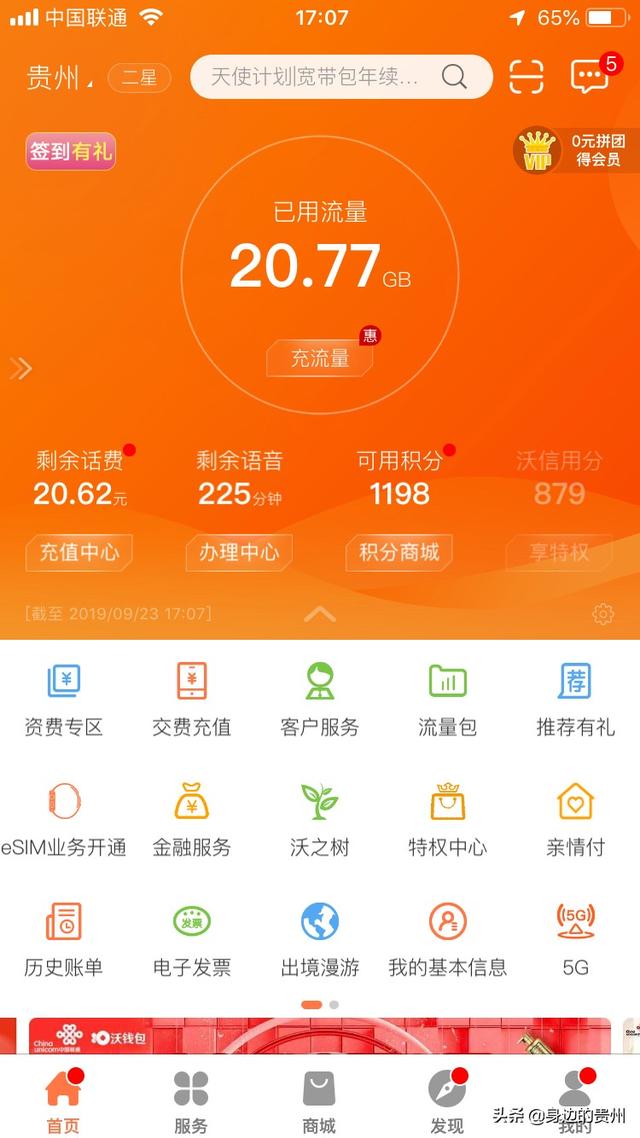This screenshot has height=1138, width=640.
Task: Switch to the 服务 tab
Action: pyautogui.click(x=191, y=1101)
